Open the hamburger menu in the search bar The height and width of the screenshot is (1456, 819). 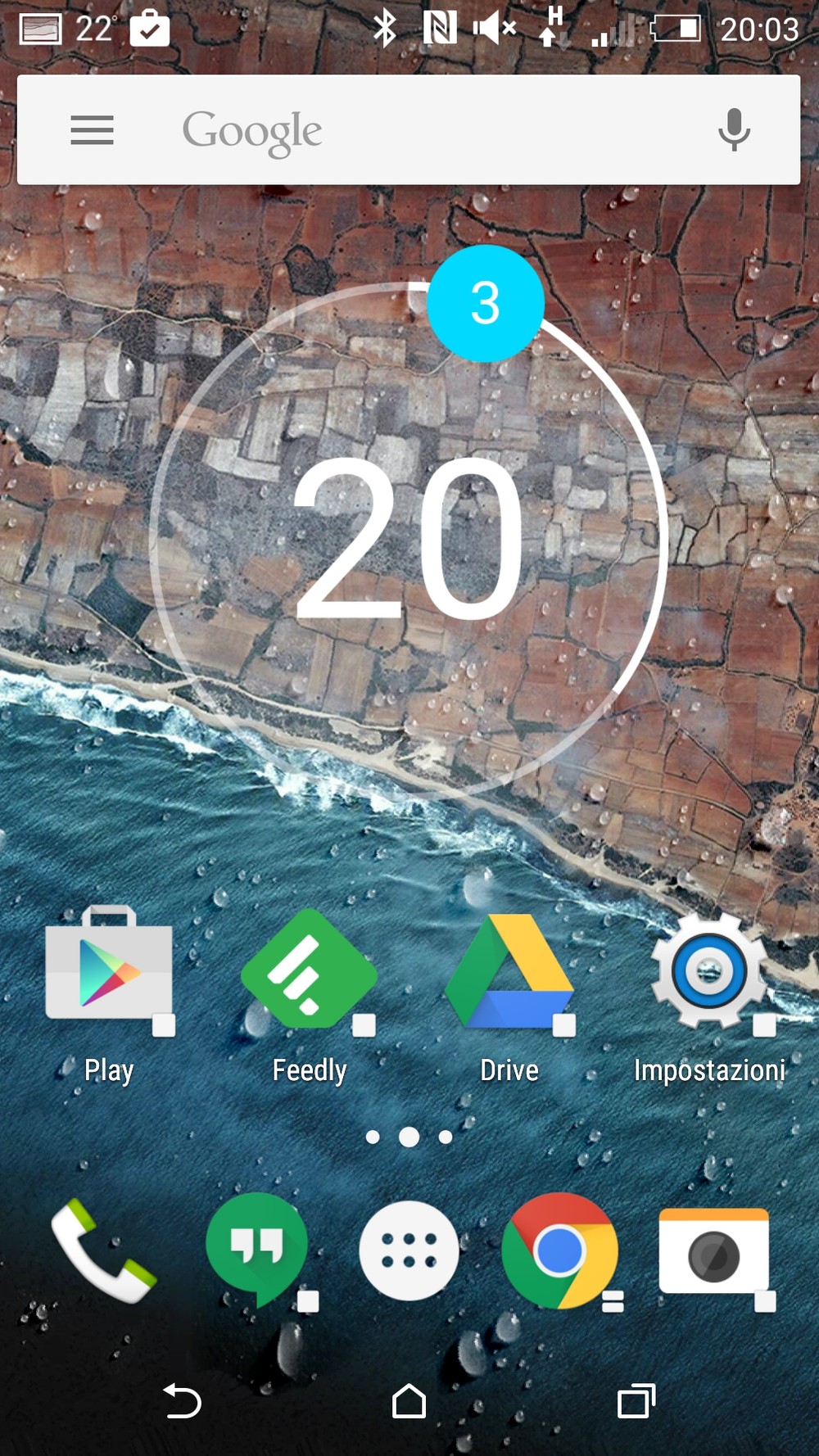(92, 130)
